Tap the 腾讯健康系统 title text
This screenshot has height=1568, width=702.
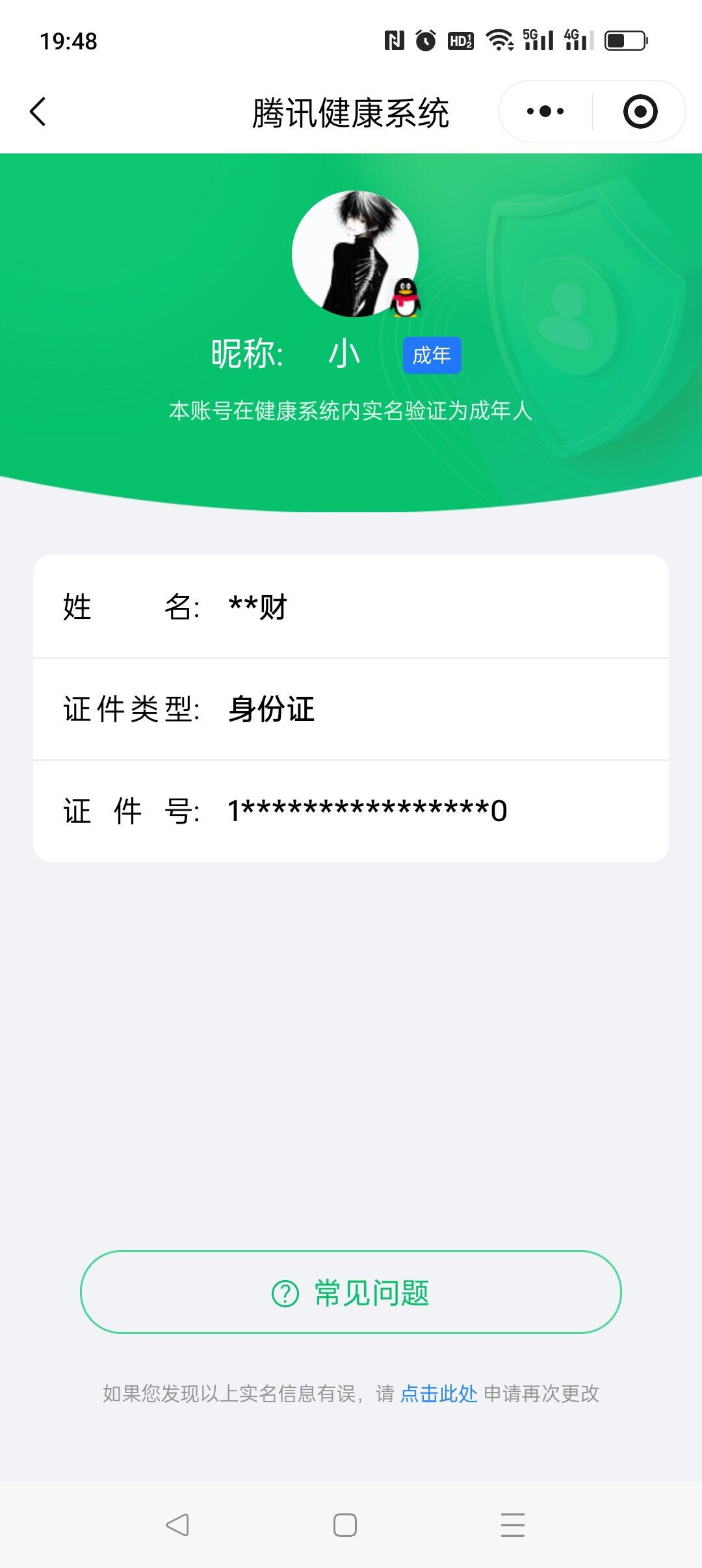[351, 111]
